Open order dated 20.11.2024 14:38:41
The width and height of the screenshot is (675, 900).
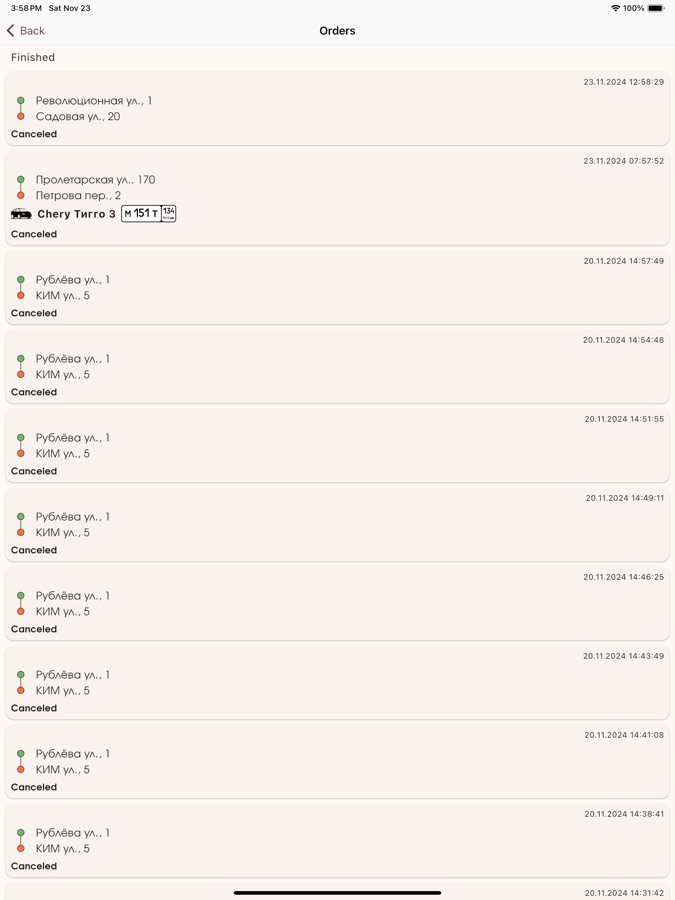tap(337, 841)
